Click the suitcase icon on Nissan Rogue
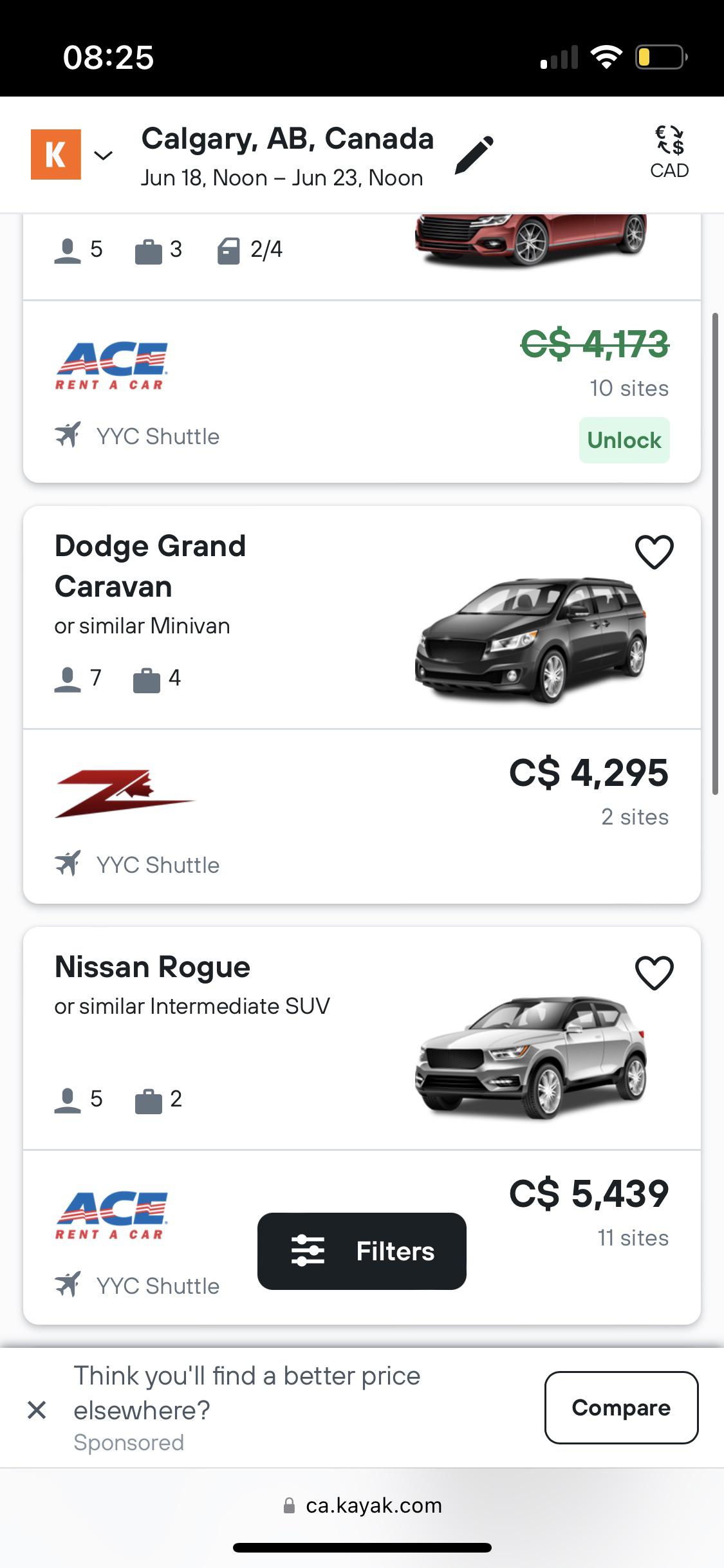724x1568 pixels. tap(149, 1099)
